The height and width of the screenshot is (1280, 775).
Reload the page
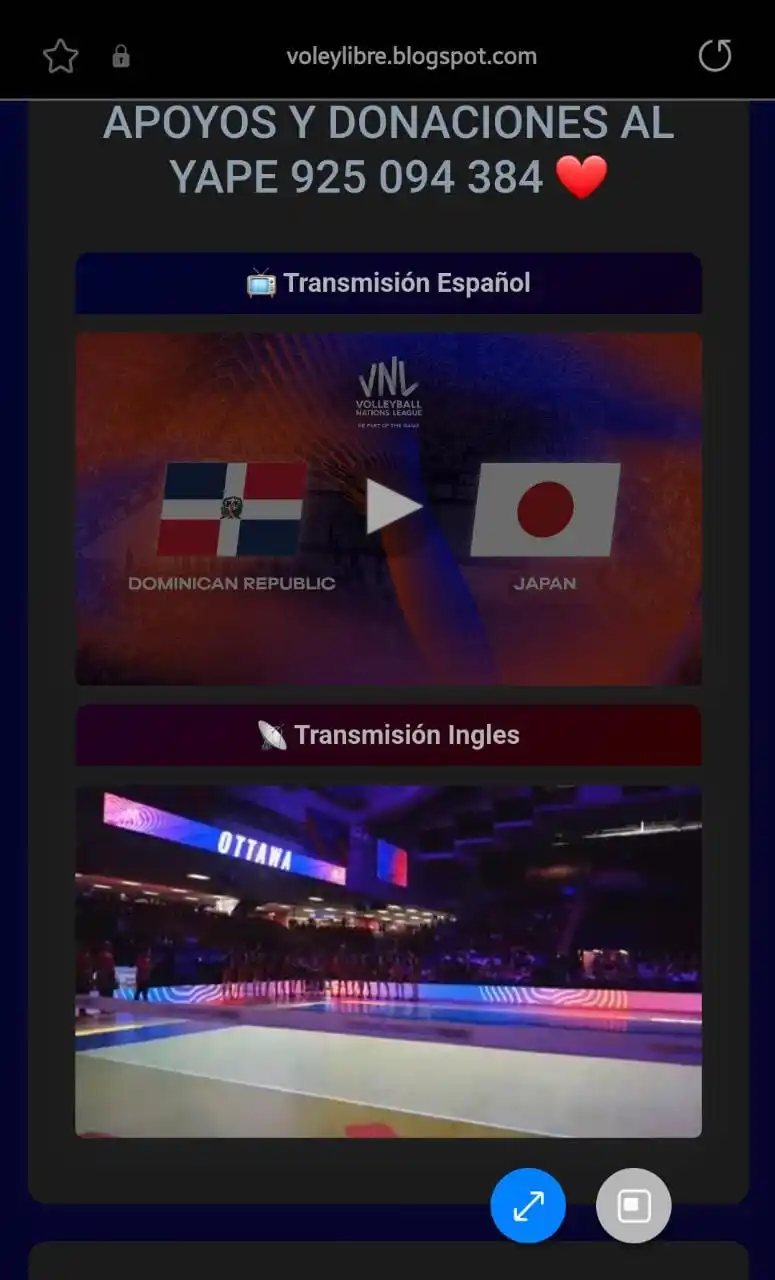coord(714,56)
